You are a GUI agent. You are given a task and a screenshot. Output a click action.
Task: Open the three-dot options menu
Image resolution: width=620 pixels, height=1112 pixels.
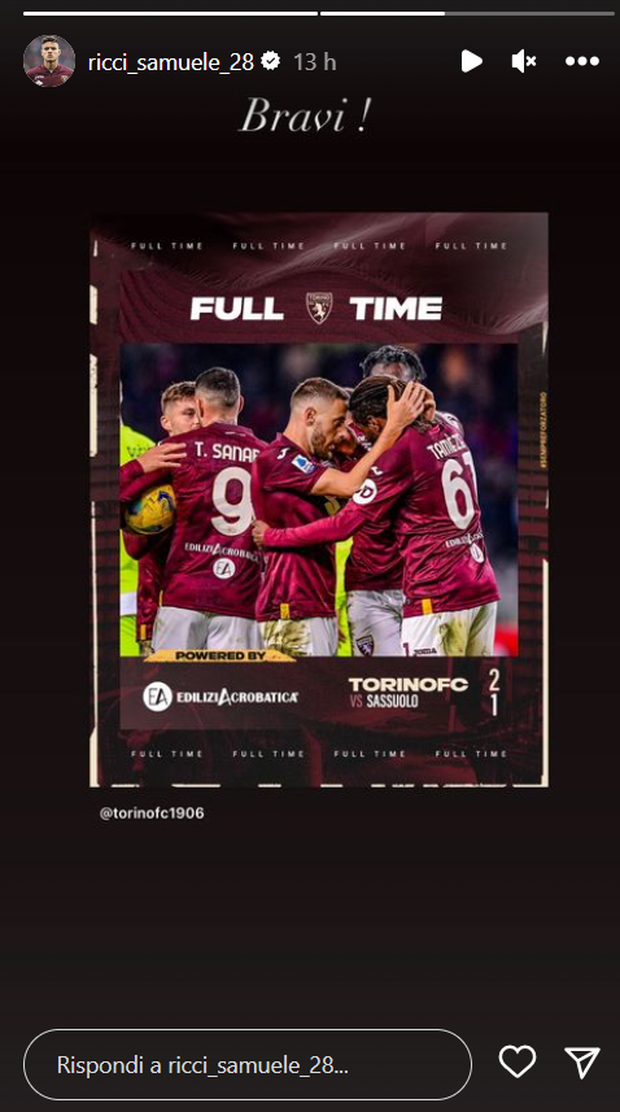(x=581, y=61)
